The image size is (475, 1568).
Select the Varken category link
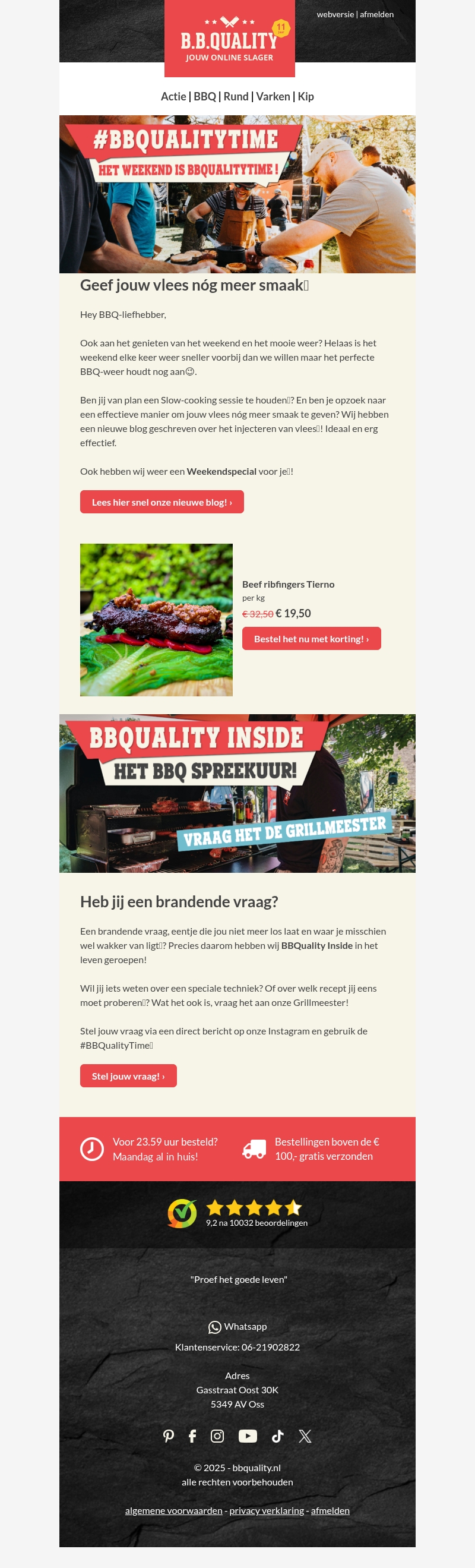coord(273,97)
